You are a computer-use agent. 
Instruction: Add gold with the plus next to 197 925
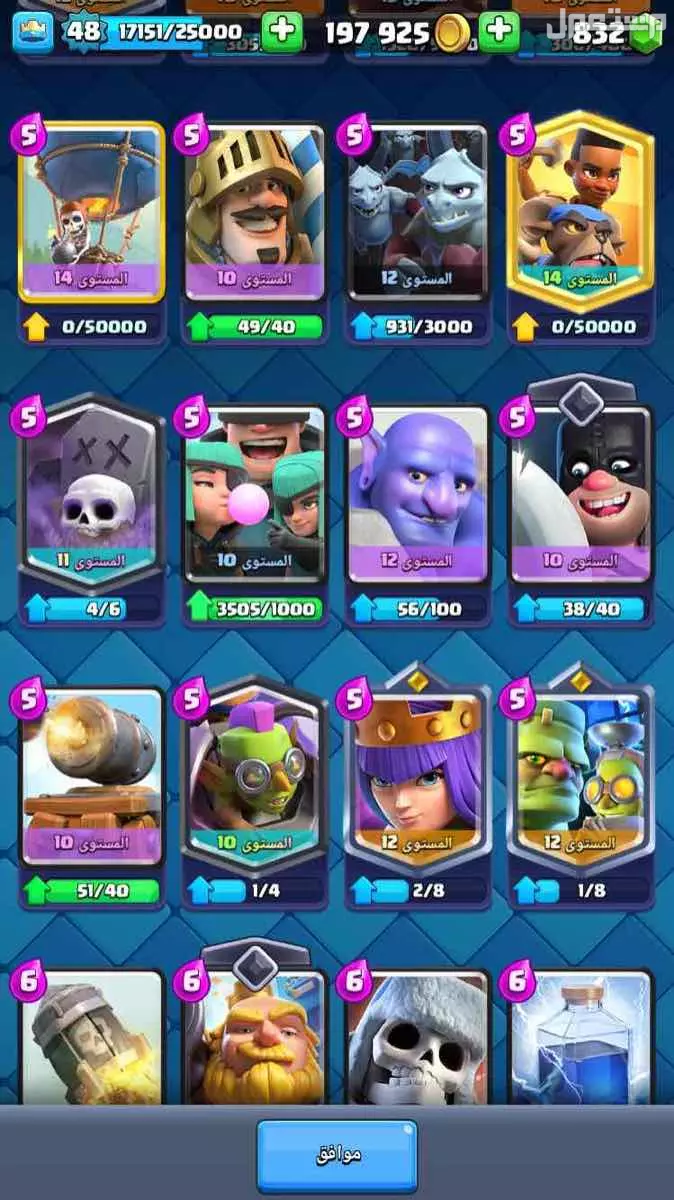point(498,32)
